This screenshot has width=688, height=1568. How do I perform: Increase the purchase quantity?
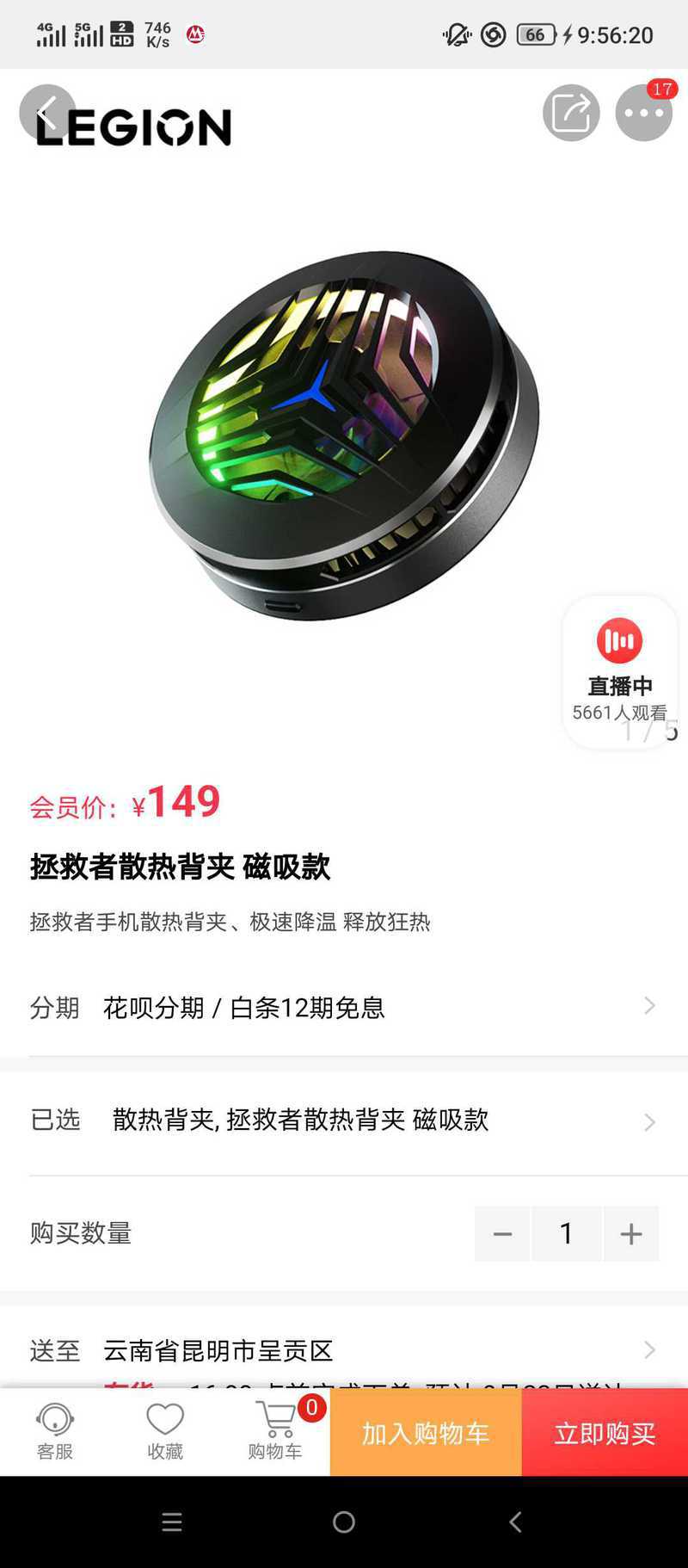631,1234
